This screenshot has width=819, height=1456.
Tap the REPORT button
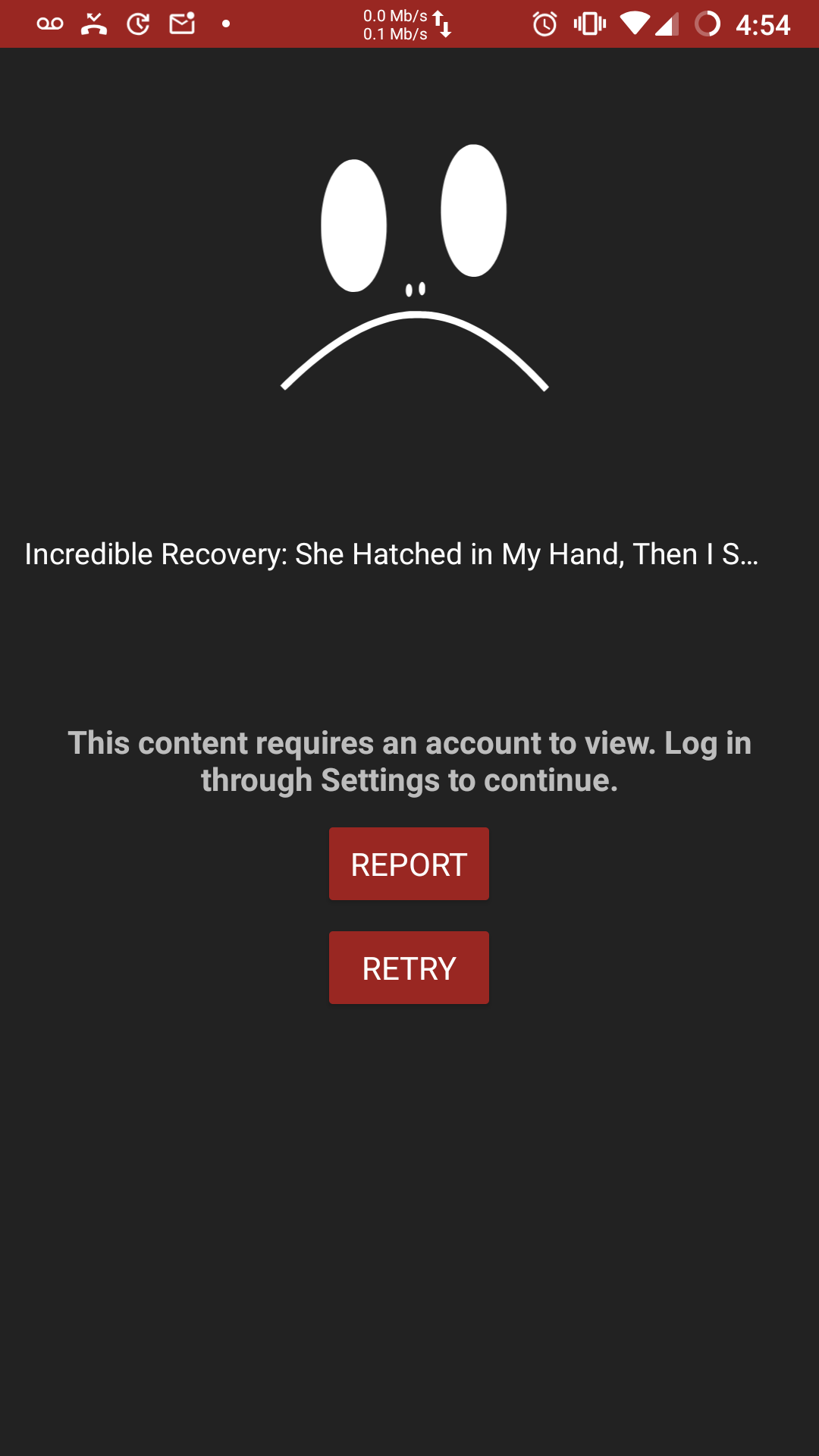[x=409, y=864]
